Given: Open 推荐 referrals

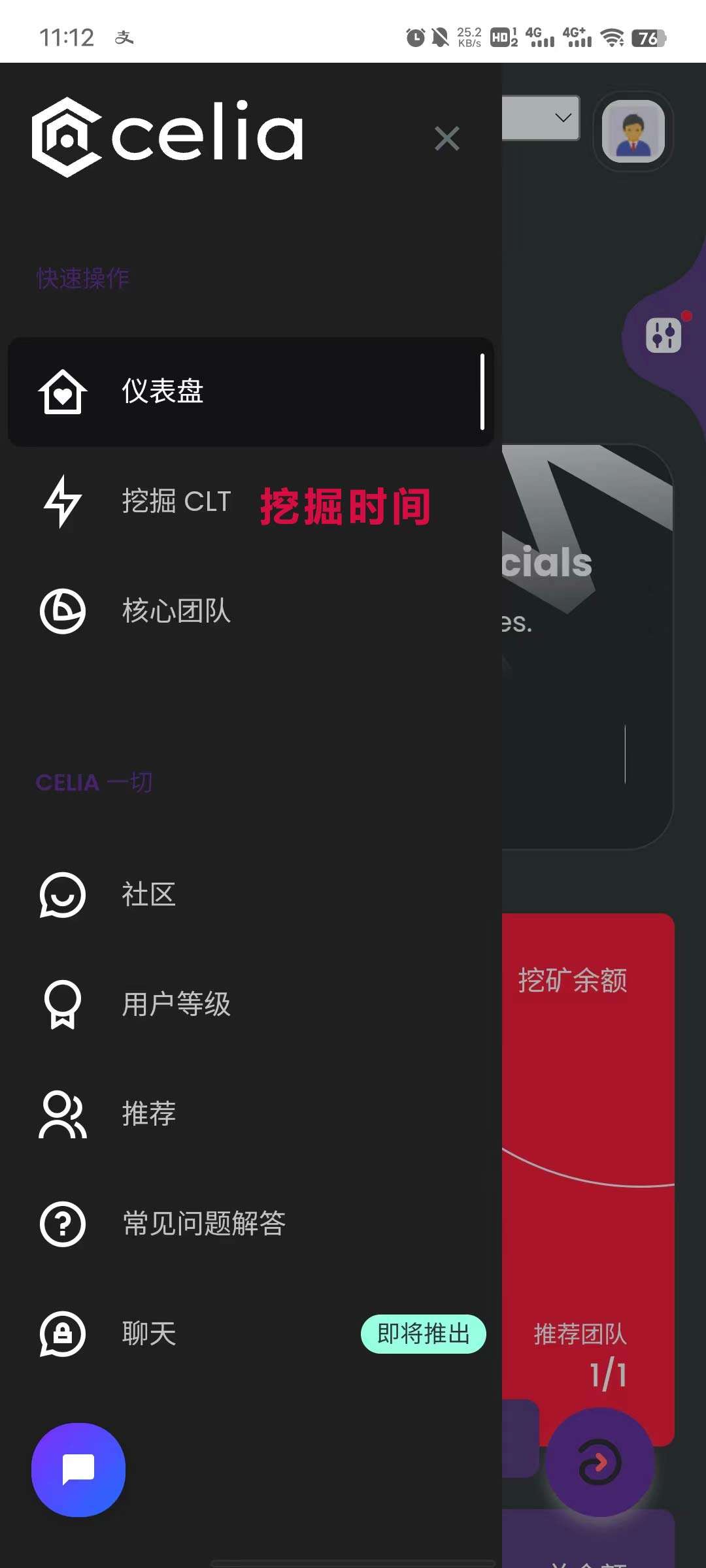Looking at the screenshot, I should tap(148, 1114).
